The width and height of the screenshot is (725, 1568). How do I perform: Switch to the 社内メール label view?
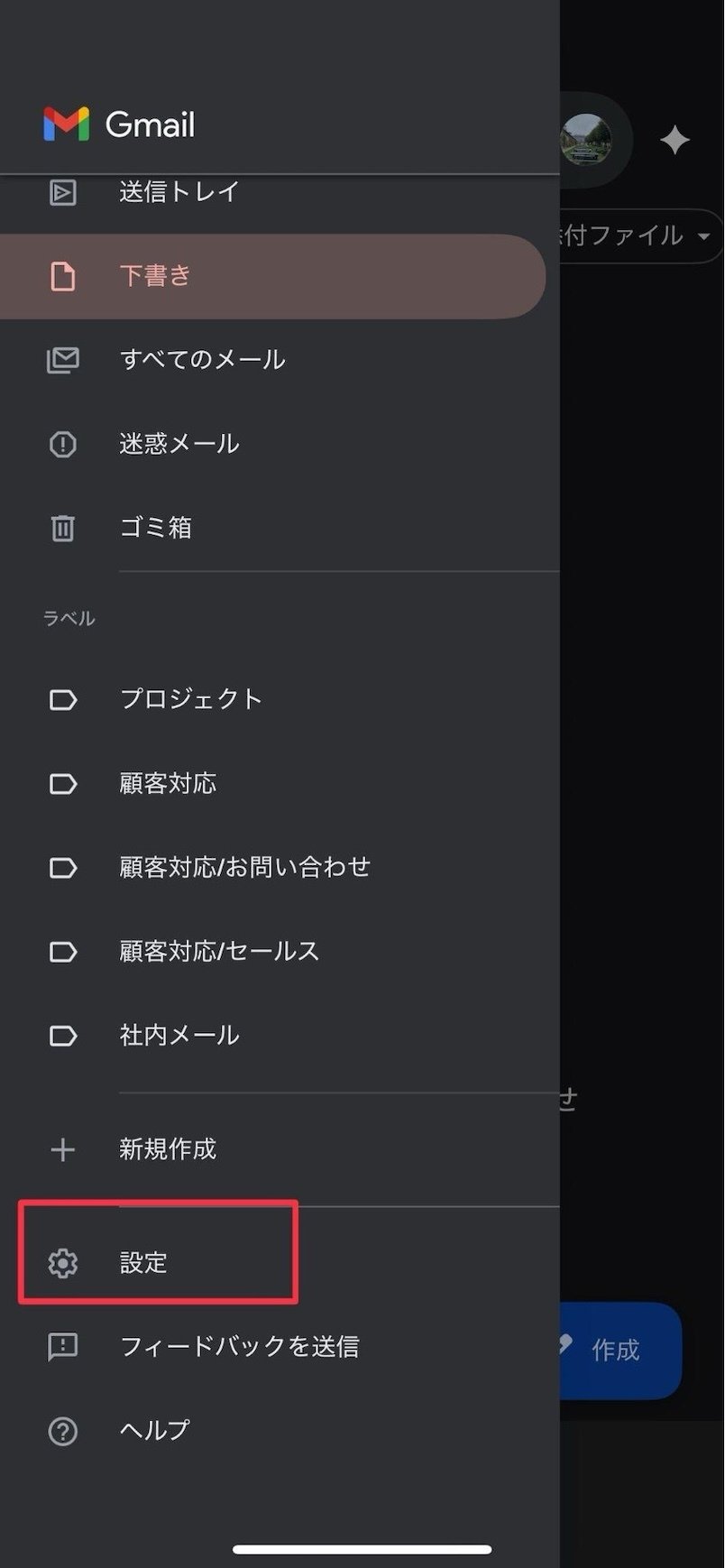coord(179,1035)
